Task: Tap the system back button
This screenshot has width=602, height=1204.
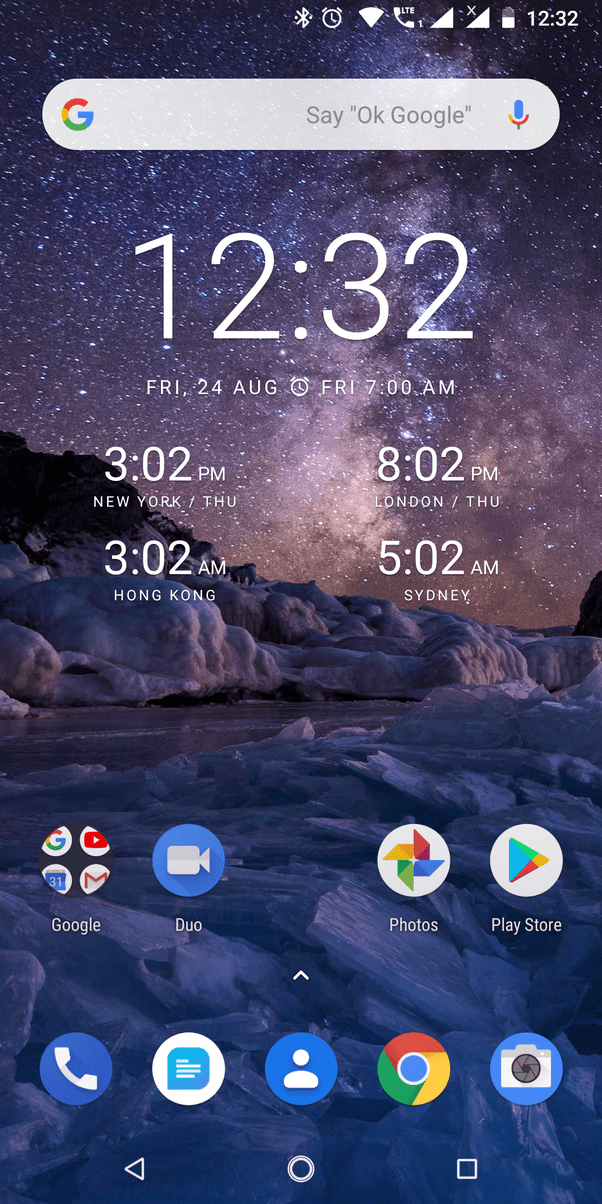Action: 135,1168
